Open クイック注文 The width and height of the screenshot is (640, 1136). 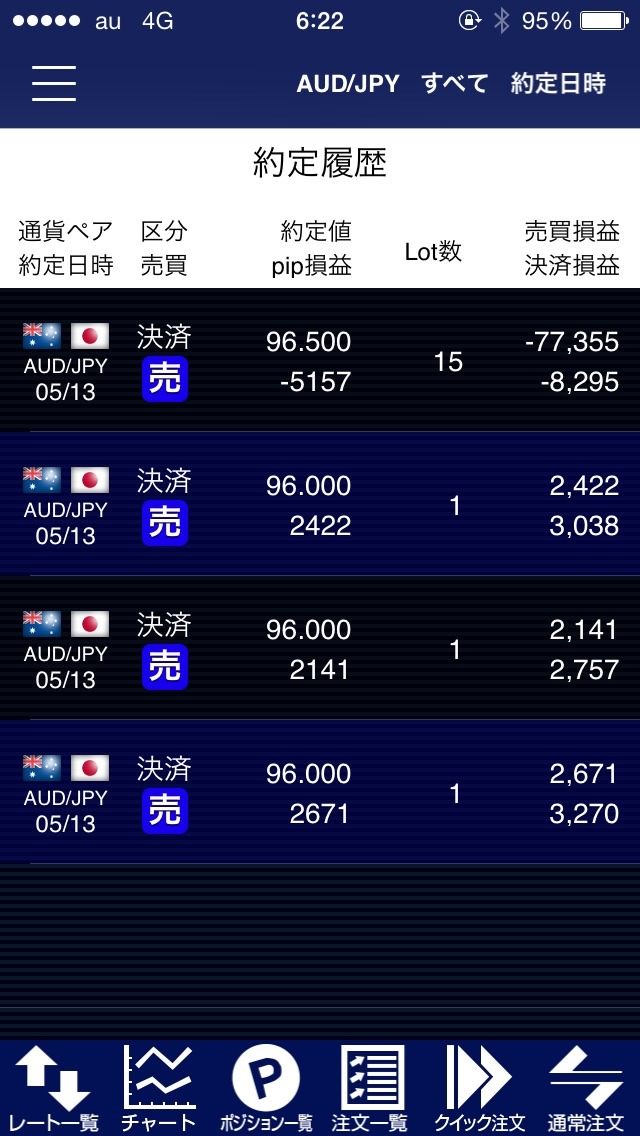(x=480, y=1088)
